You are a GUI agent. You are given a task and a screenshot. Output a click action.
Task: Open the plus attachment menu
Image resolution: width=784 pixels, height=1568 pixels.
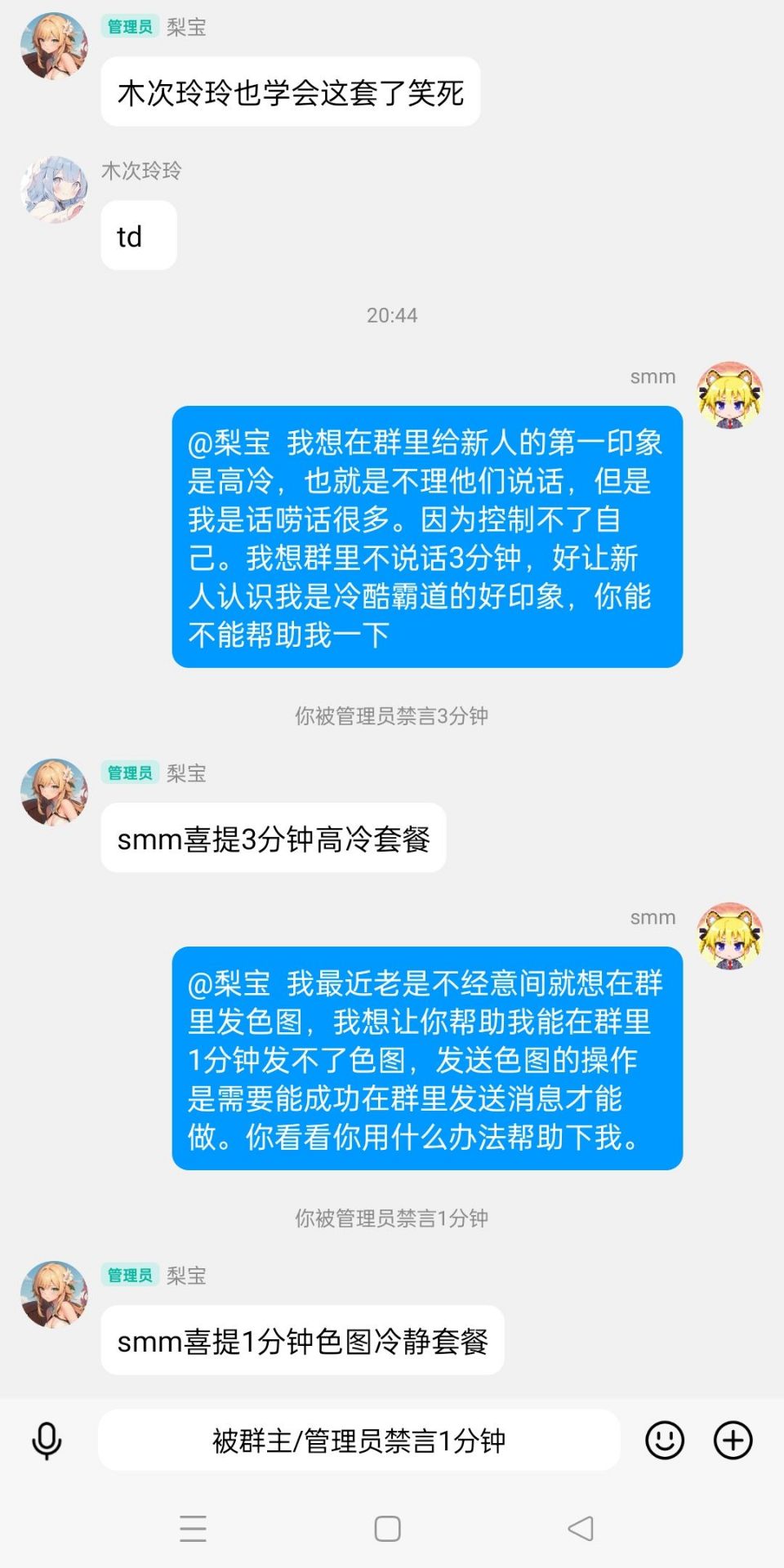733,1440
